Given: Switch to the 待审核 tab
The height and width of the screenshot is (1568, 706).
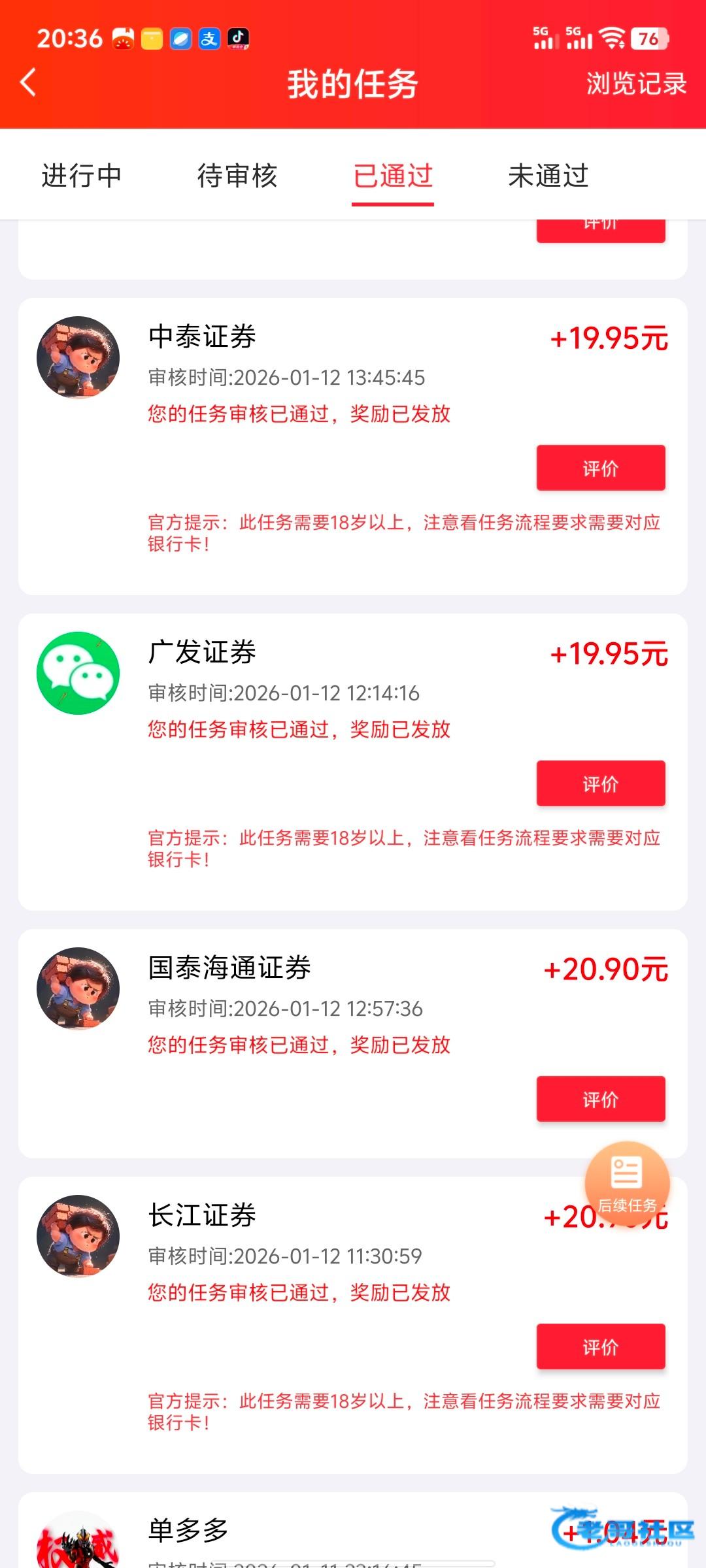Looking at the screenshot, I should pyautogui.click(x=237, y=176).
